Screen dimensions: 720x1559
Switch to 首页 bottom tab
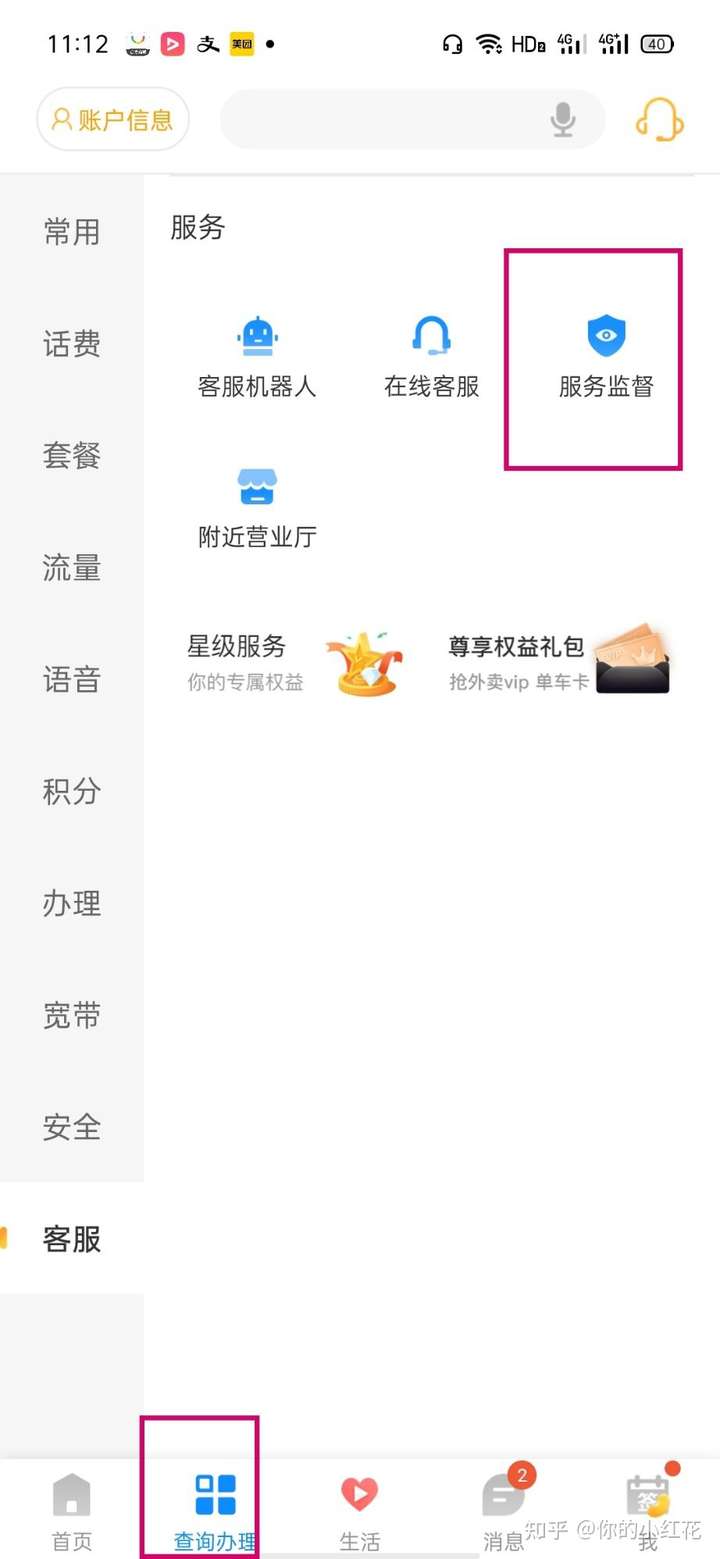pos(72,1512)
